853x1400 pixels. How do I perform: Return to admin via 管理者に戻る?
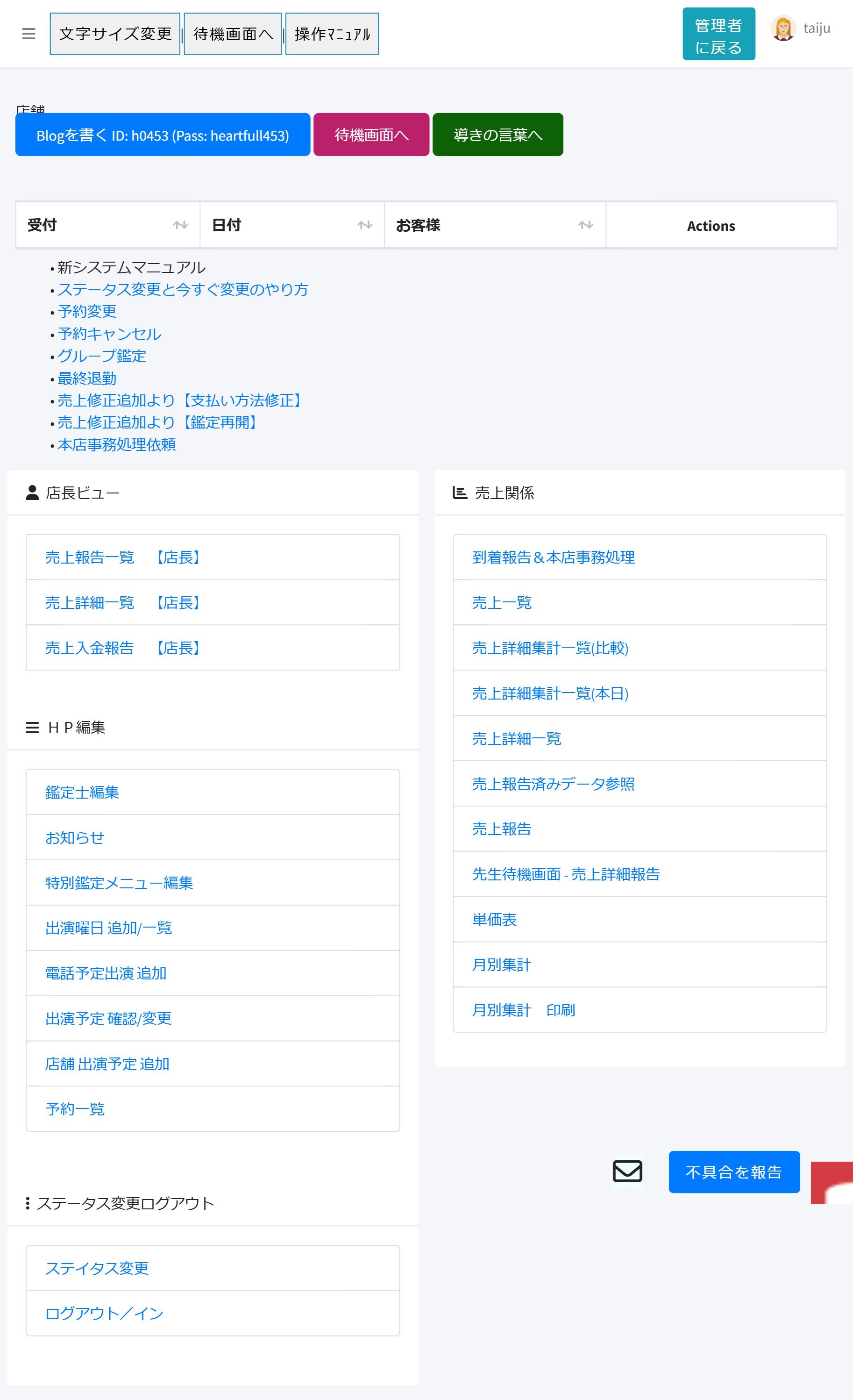coord(718,34)
